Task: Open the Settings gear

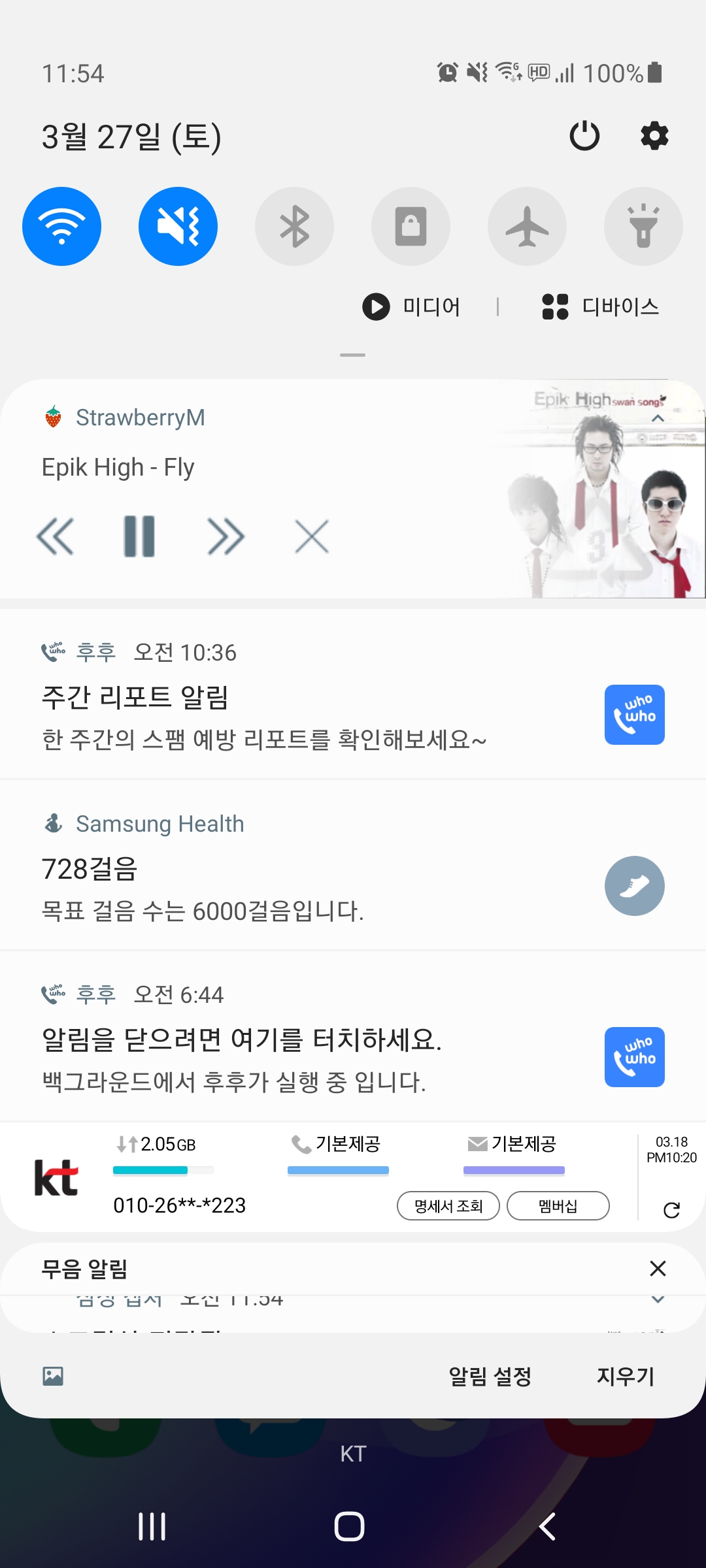Action: click(653, 136)
